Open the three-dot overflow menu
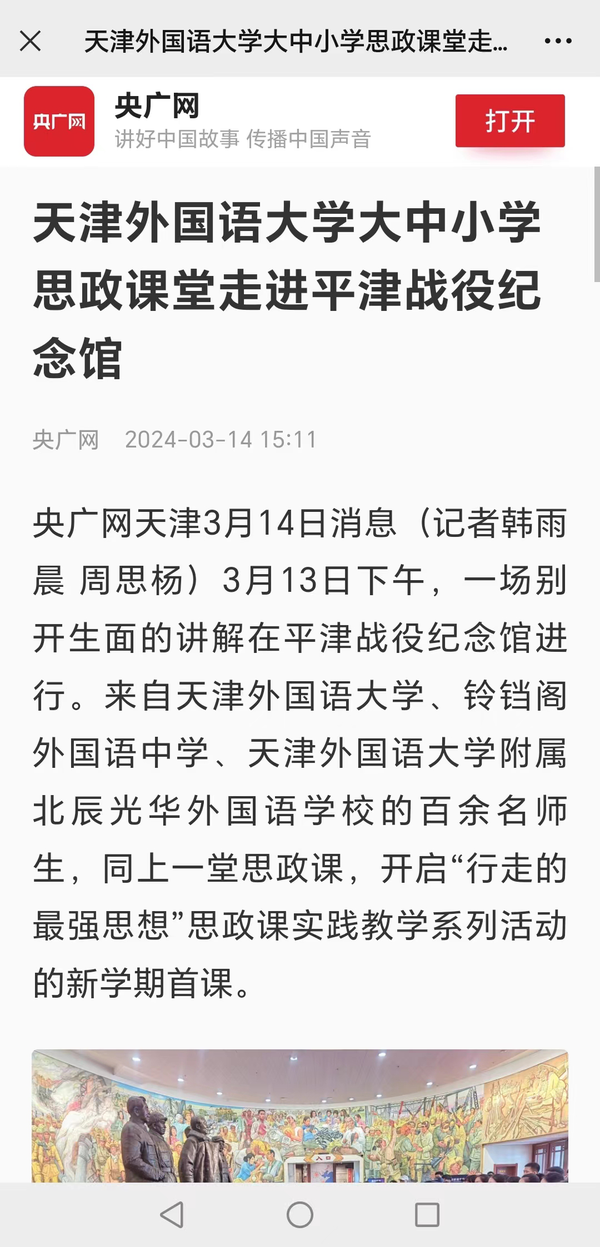The height and width of the screenshot is (1247, 600). [557, 41]
